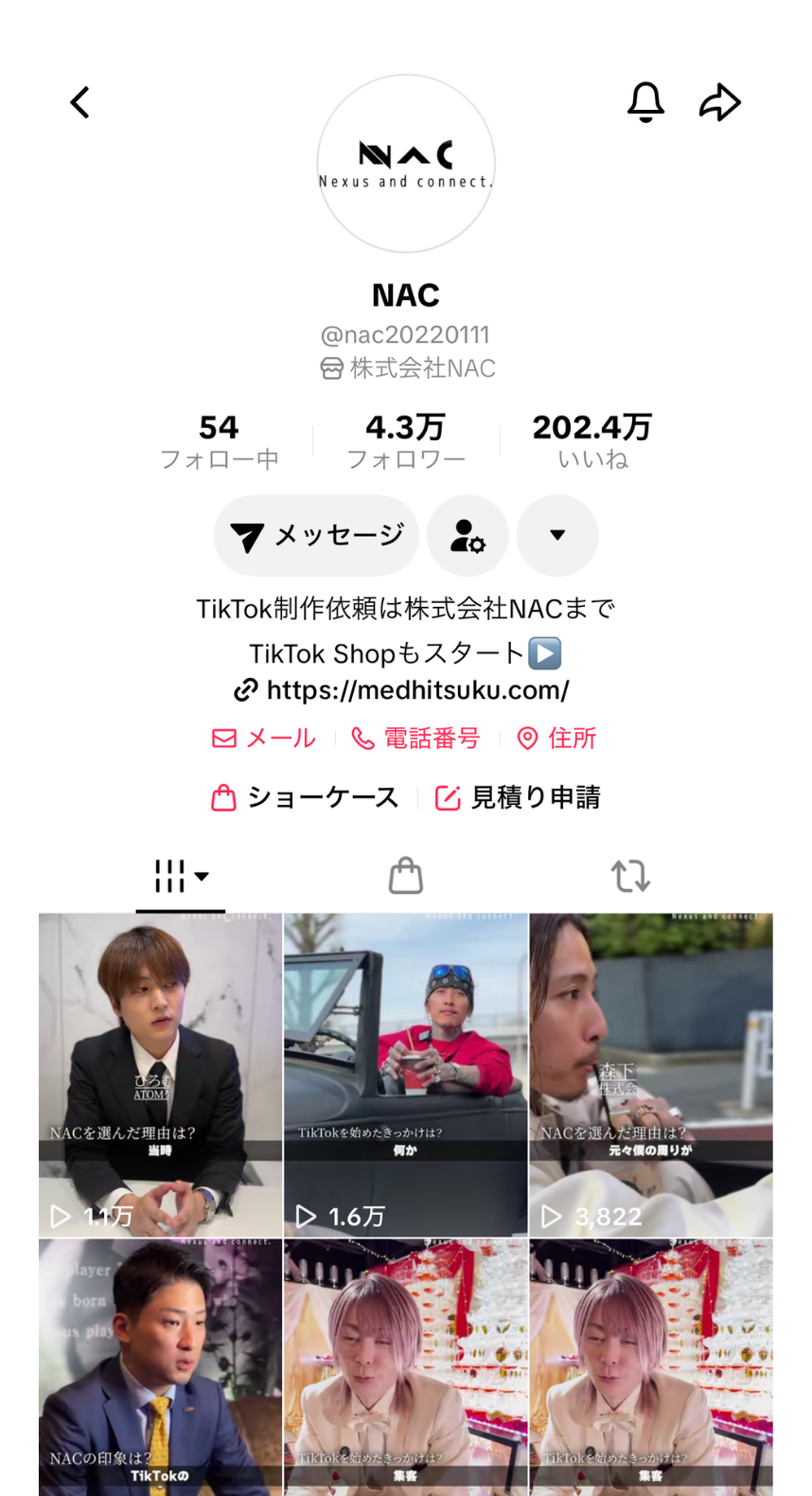Open the ショーケース showcase
Image resolution: width=812 pixels, height=1496 pixels.
[305, 797]
